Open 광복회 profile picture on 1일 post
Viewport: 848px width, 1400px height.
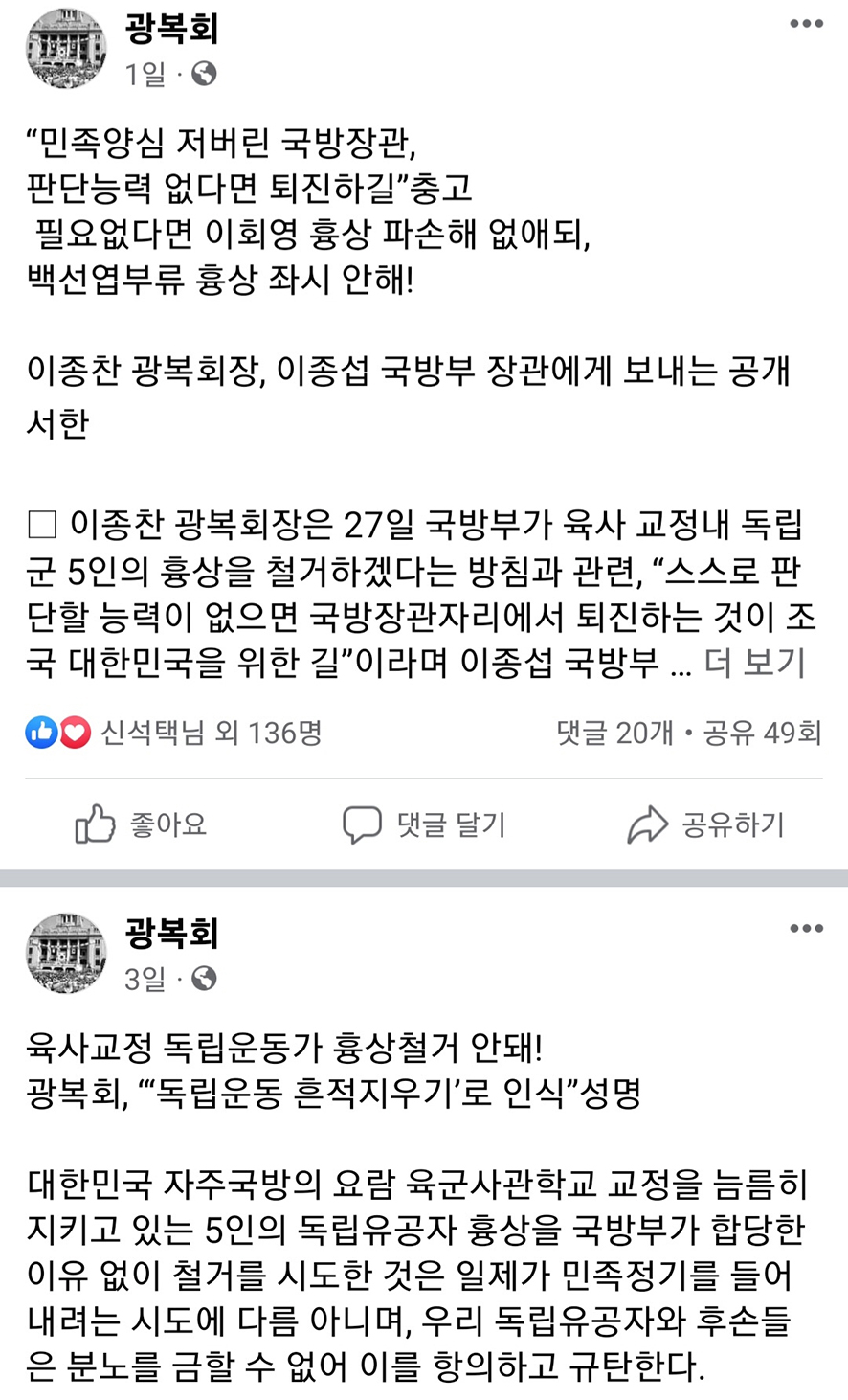pyautogui.click(x=66, y=48)
